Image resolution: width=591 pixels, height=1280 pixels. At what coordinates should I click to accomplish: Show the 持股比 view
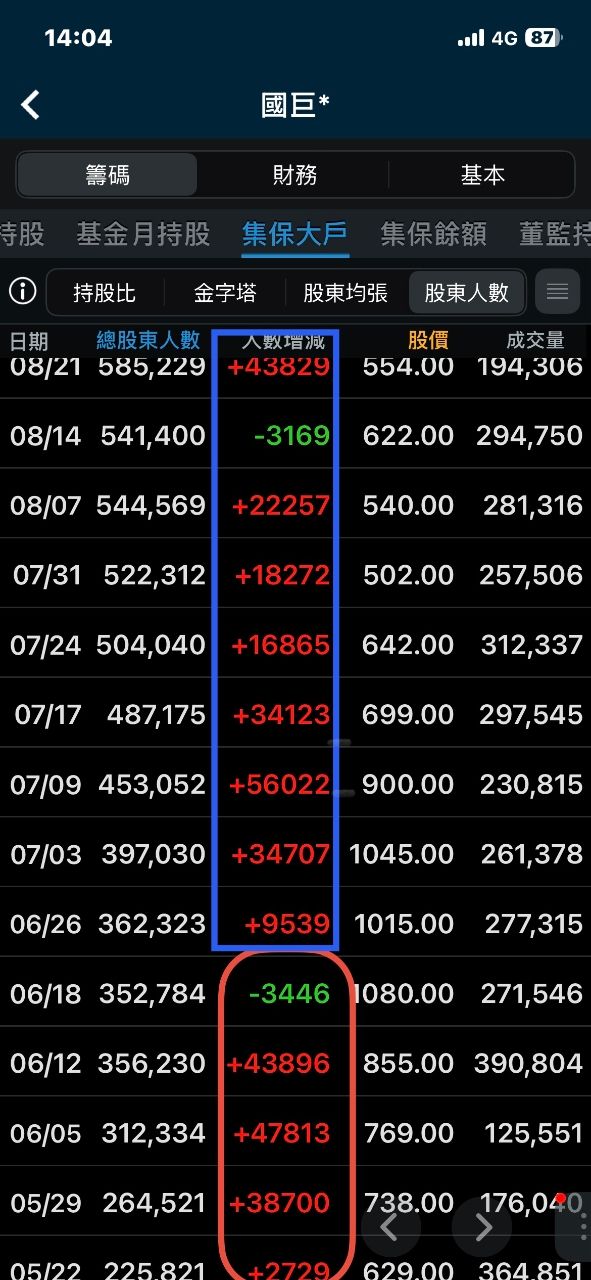coord(105,292)
